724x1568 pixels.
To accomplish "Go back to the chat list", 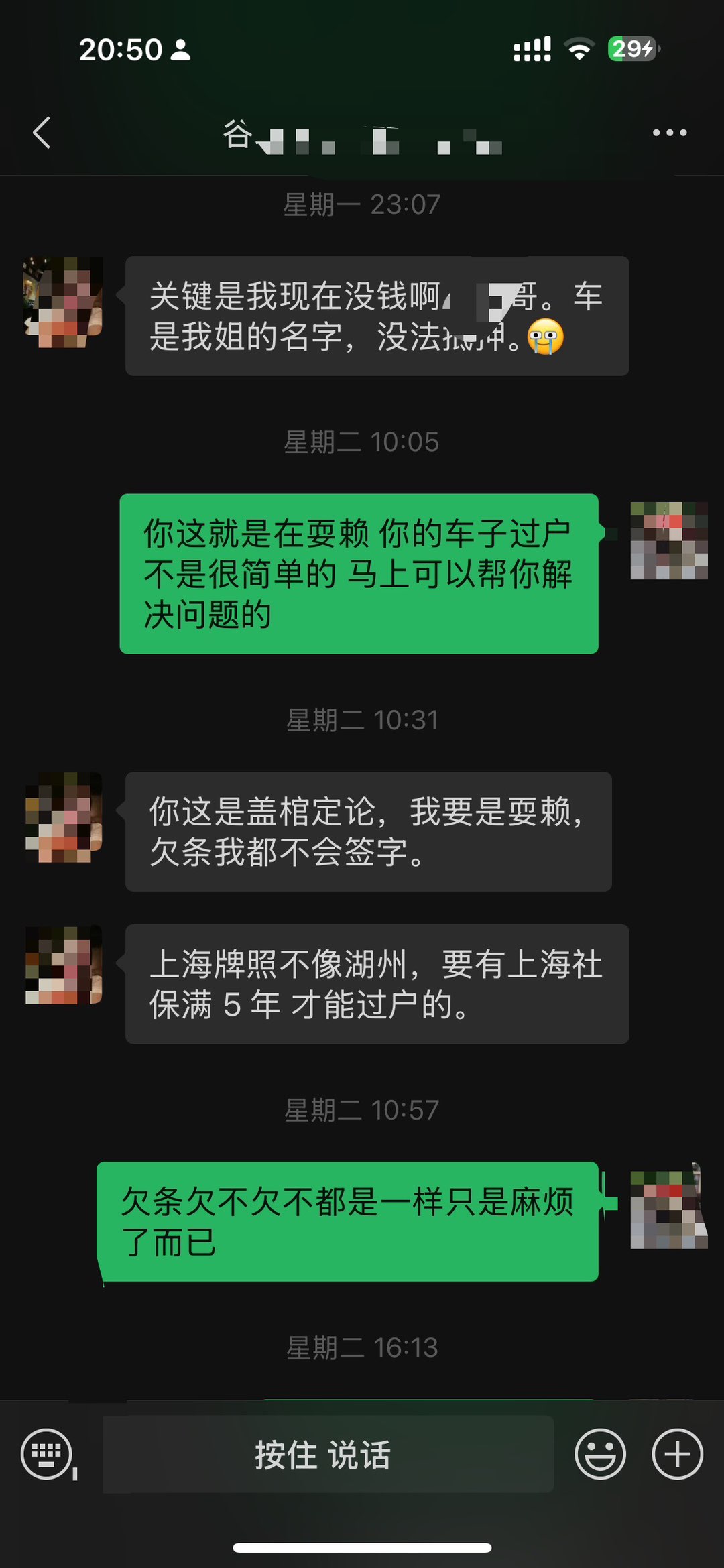I will 42,132.
